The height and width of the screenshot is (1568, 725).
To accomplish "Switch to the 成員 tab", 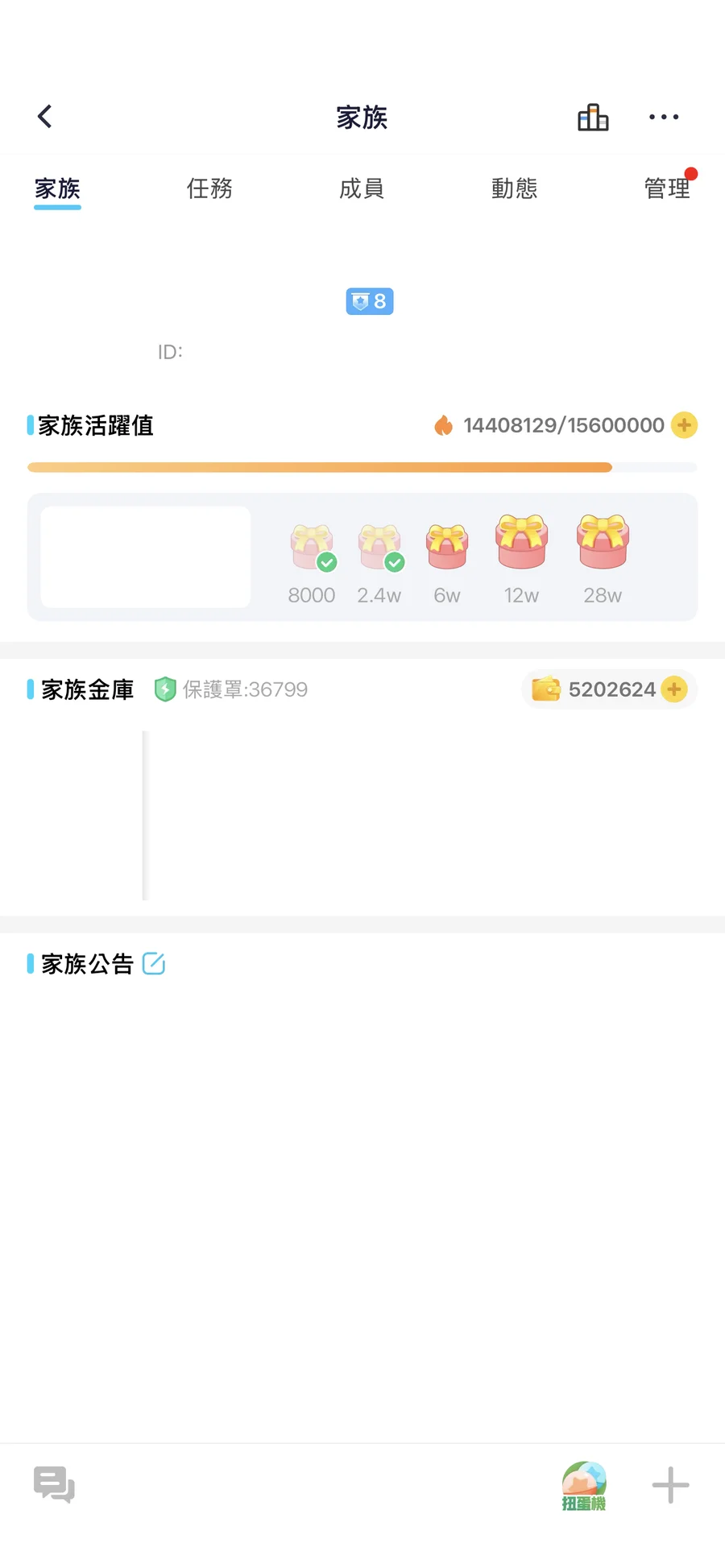I will tap(362, 188).
